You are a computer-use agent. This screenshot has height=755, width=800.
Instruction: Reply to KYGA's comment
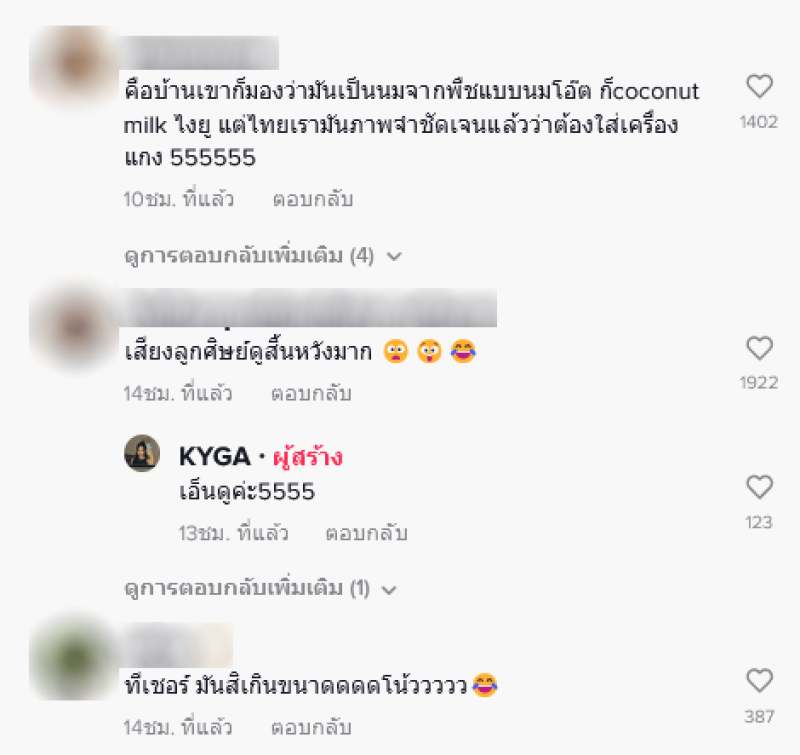366,533
